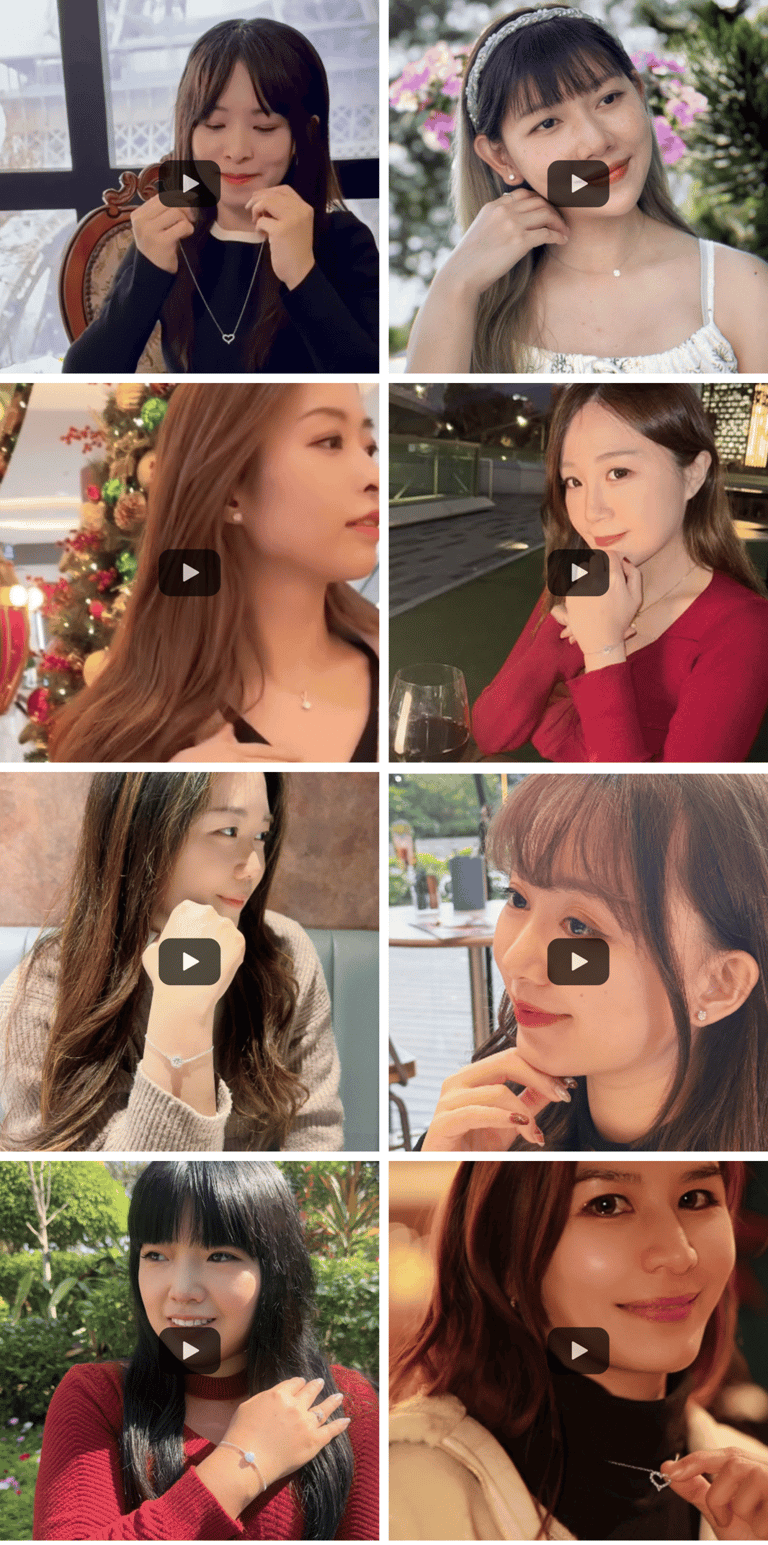The image size is (768, 1545).
Task: Play video of woman in cream jacket holding heart pendant
Action: 578,1351
